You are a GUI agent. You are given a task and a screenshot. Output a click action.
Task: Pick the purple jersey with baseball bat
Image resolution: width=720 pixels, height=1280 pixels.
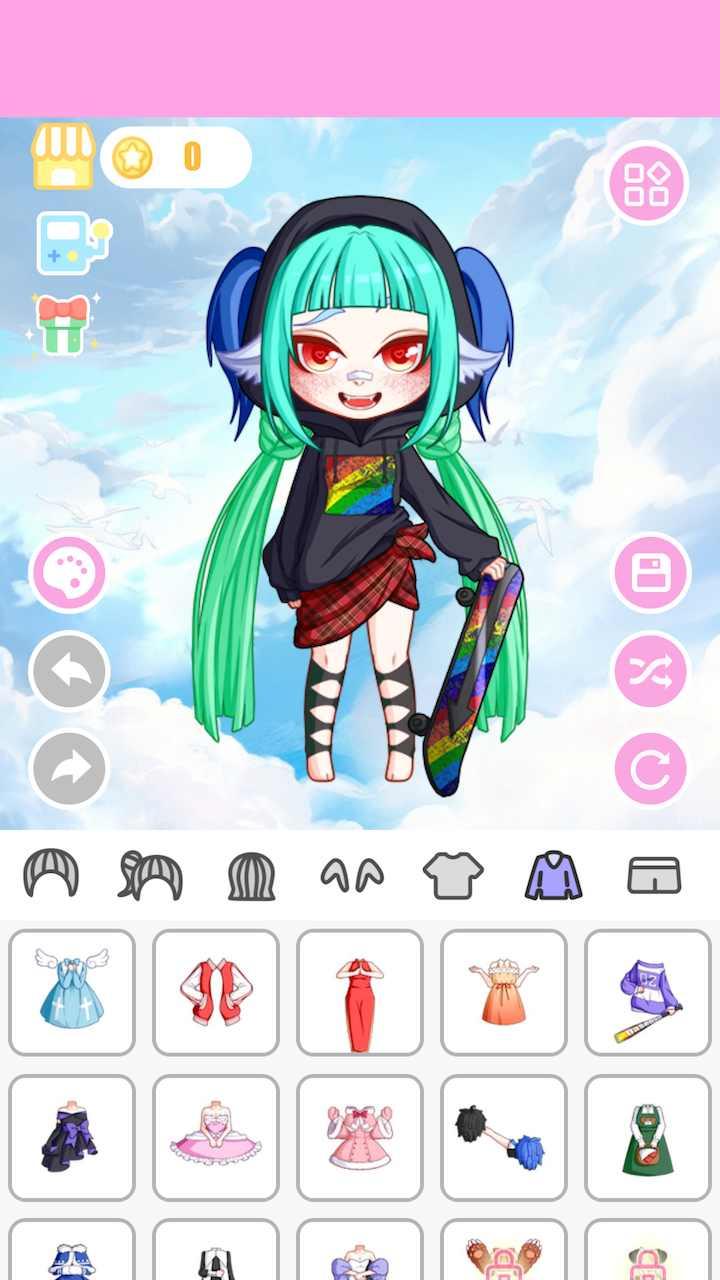[x=648, y=992]
